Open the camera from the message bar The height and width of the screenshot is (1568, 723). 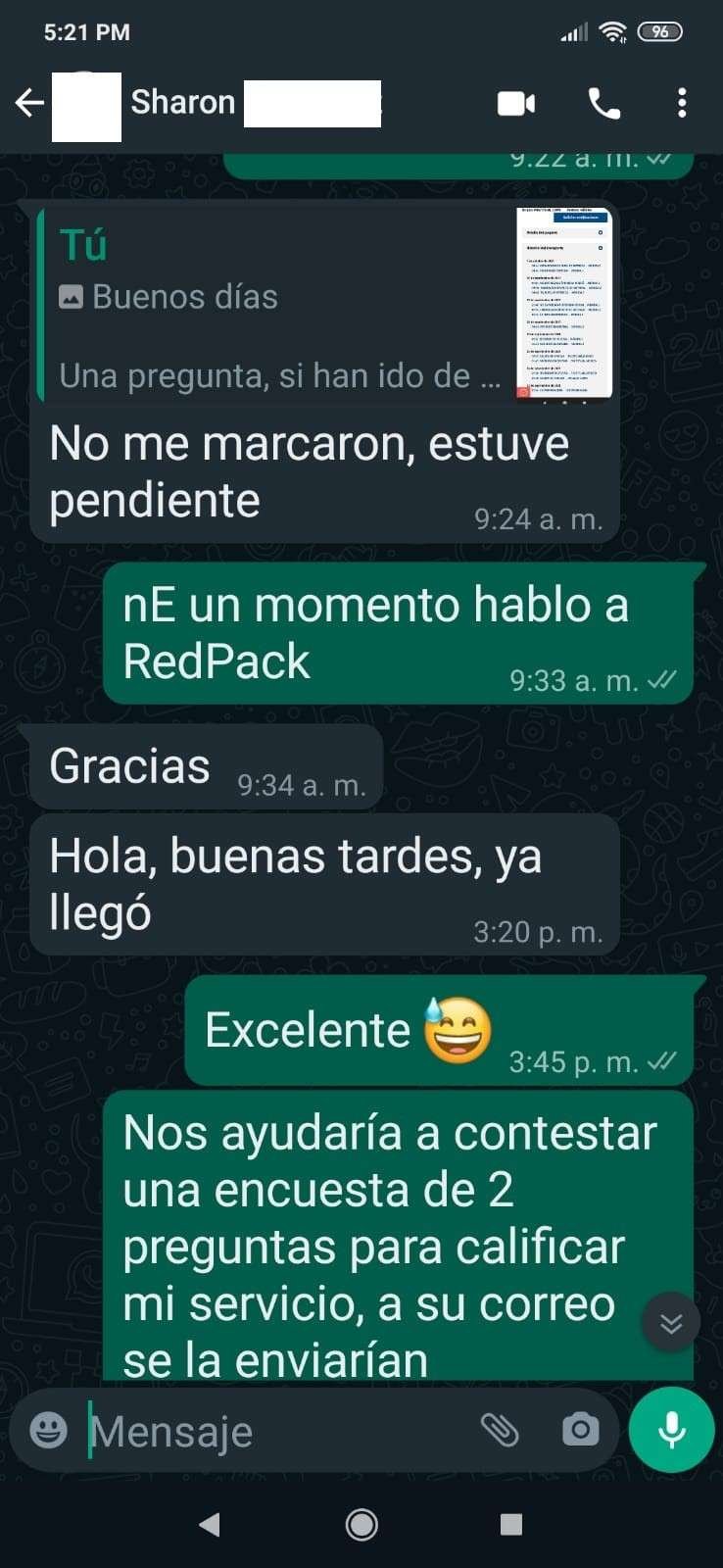click(580, 1431)
